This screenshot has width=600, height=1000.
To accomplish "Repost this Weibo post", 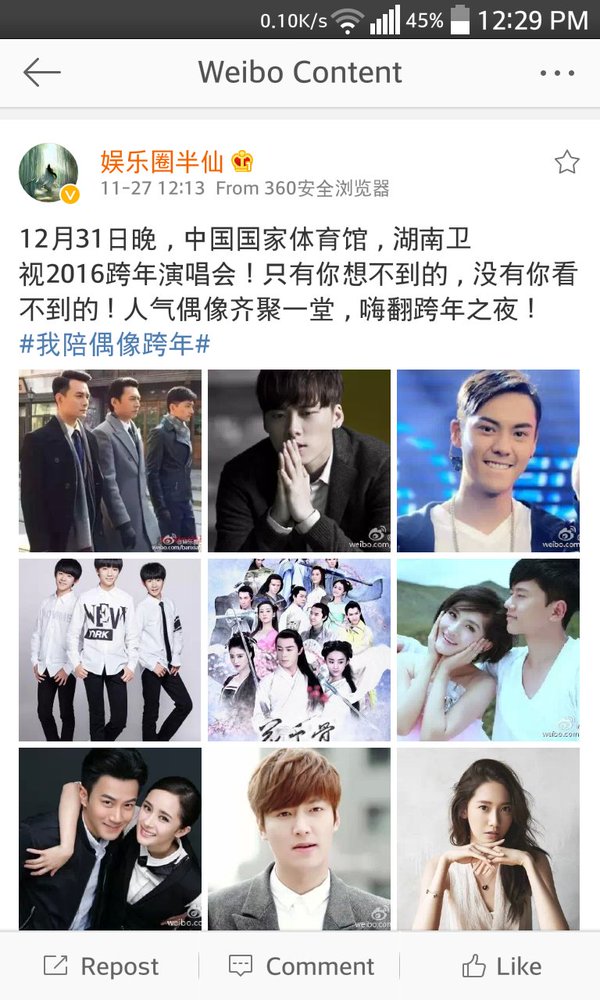I will pos(100,966).
